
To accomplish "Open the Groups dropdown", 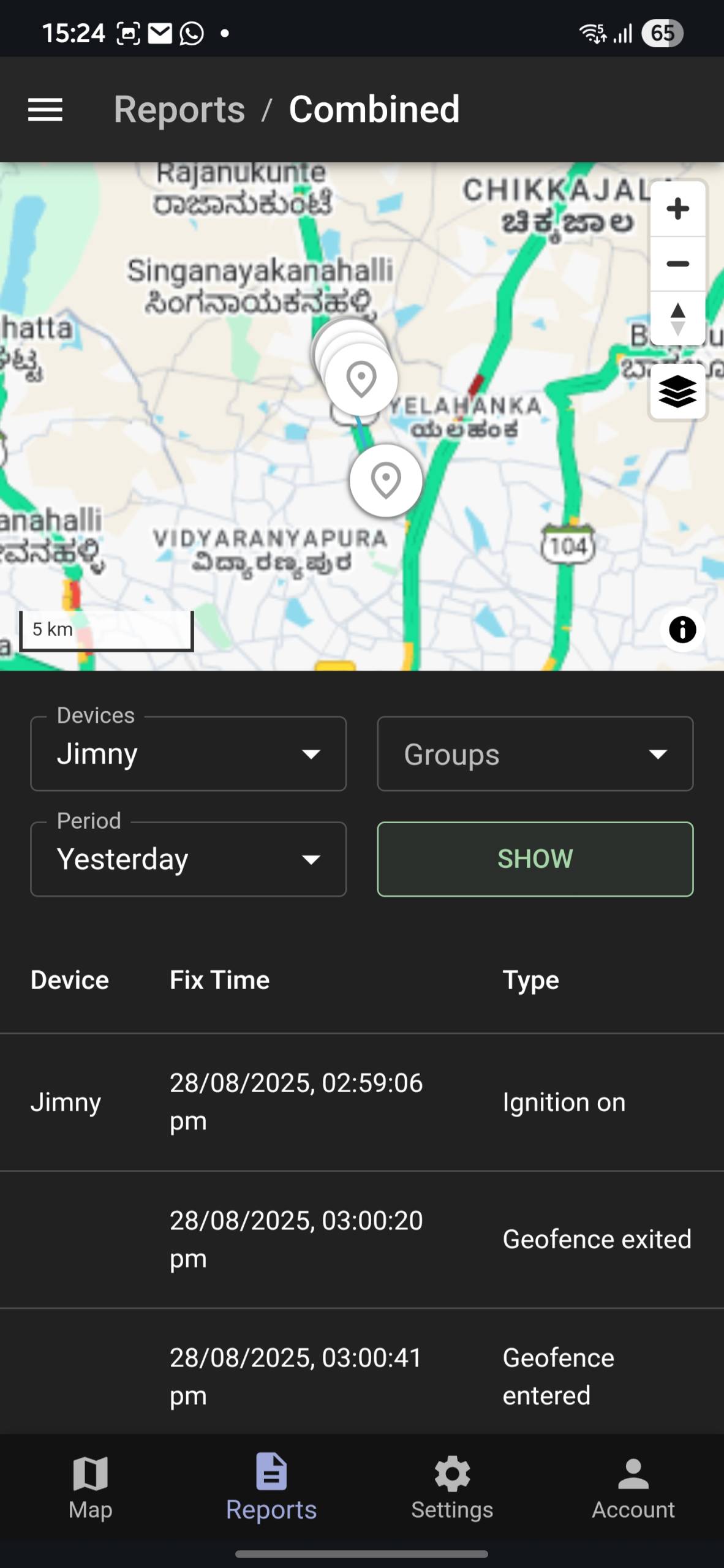I will coord(535,754).
